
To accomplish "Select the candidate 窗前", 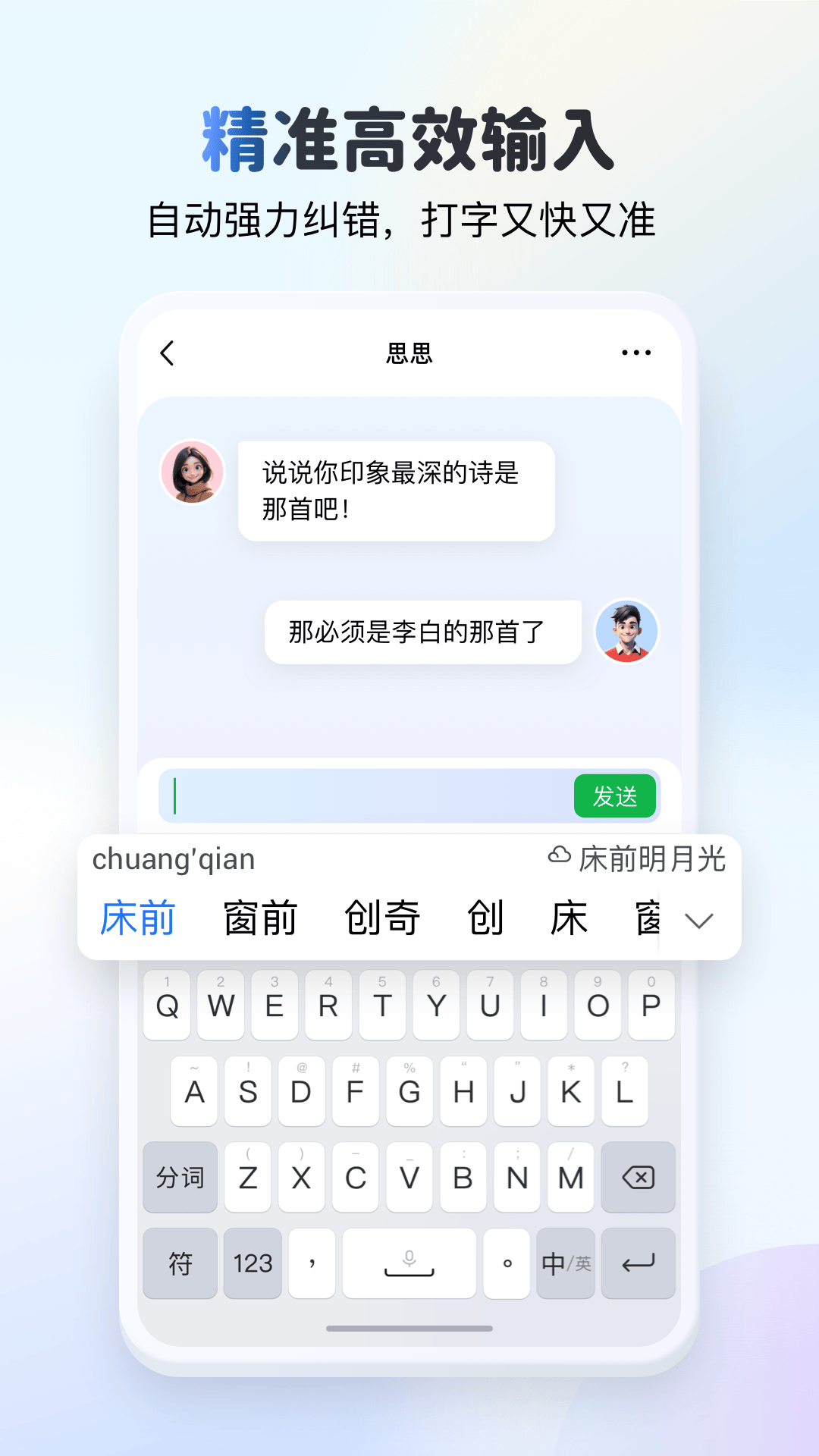I will (260, 917).
